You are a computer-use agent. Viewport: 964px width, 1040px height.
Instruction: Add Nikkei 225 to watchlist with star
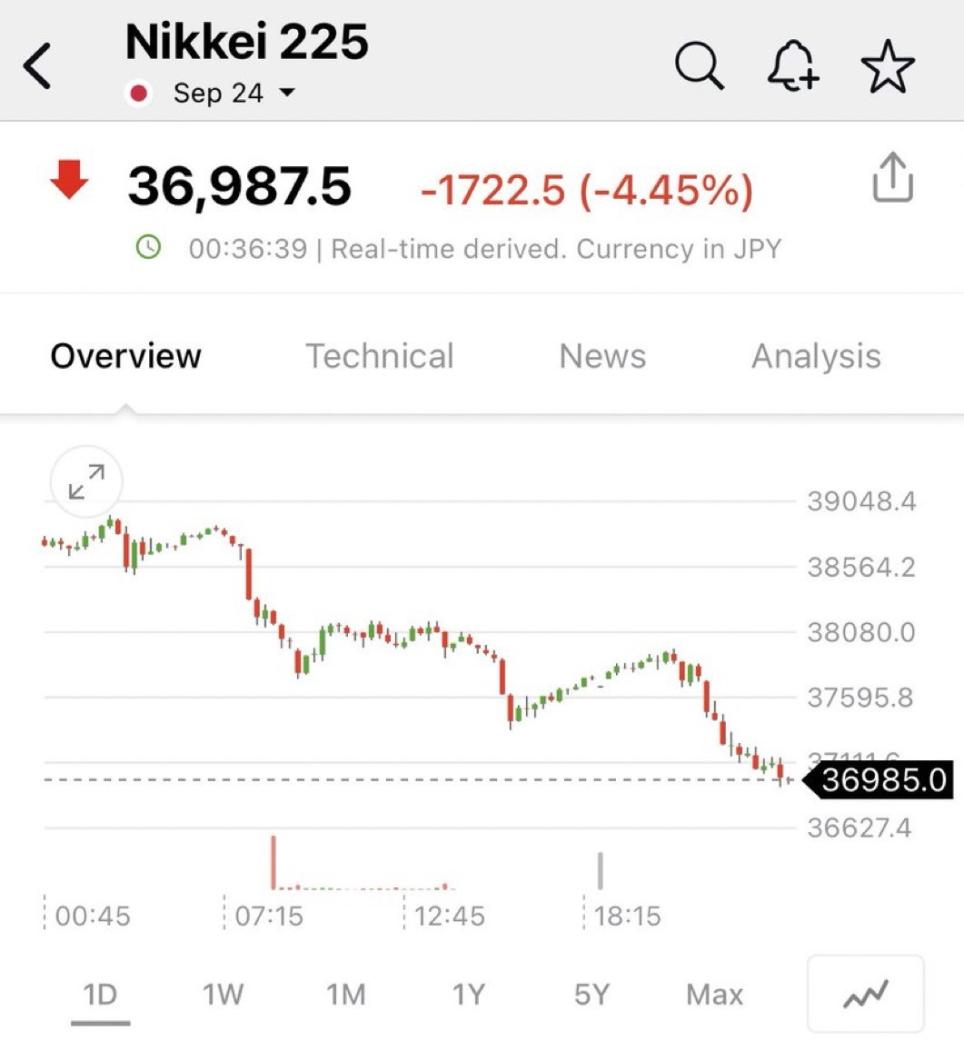[x=887, y=68]
